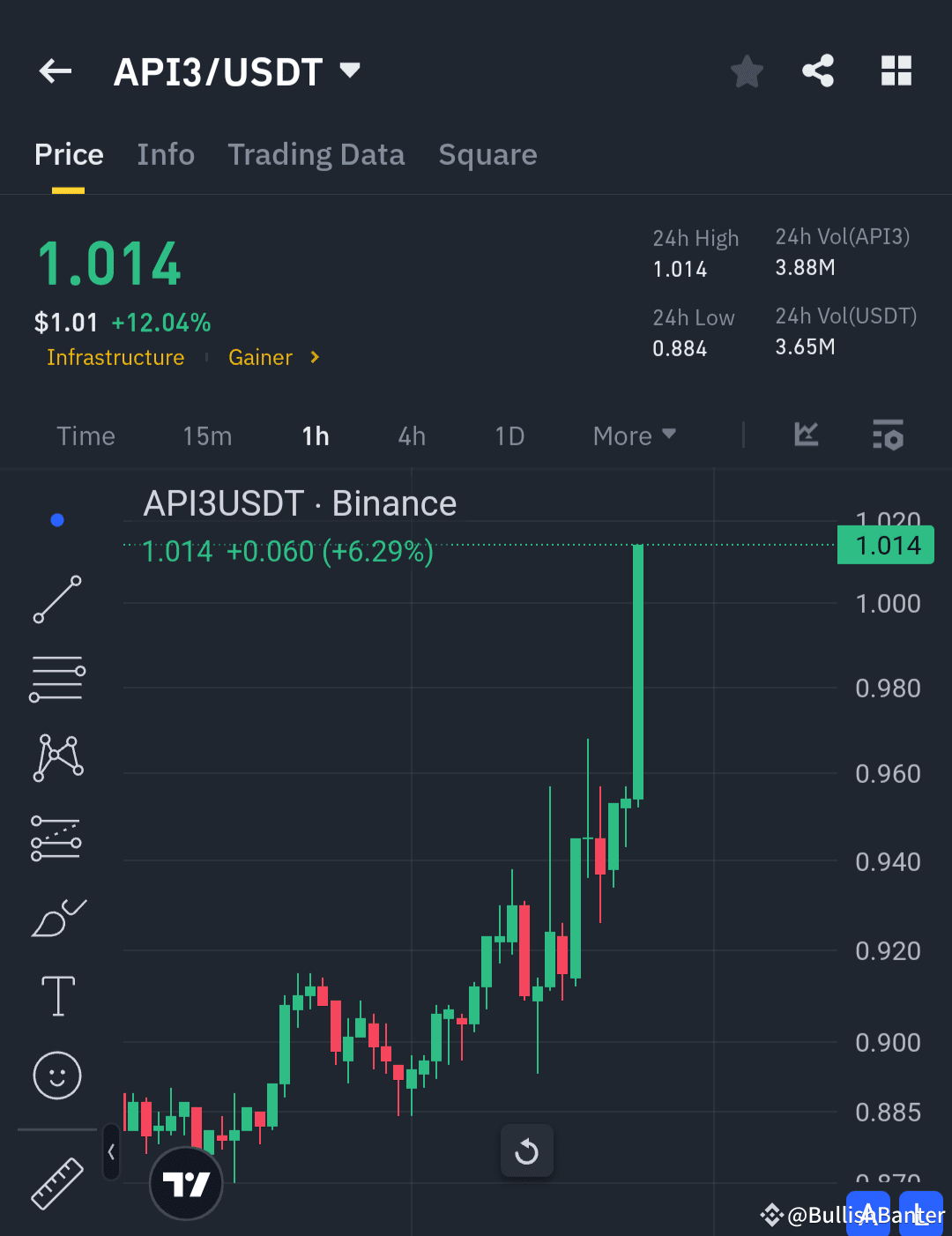Select the trend line drawing tool
This screenshot has width=952, height=1236.
click(56, 599)
